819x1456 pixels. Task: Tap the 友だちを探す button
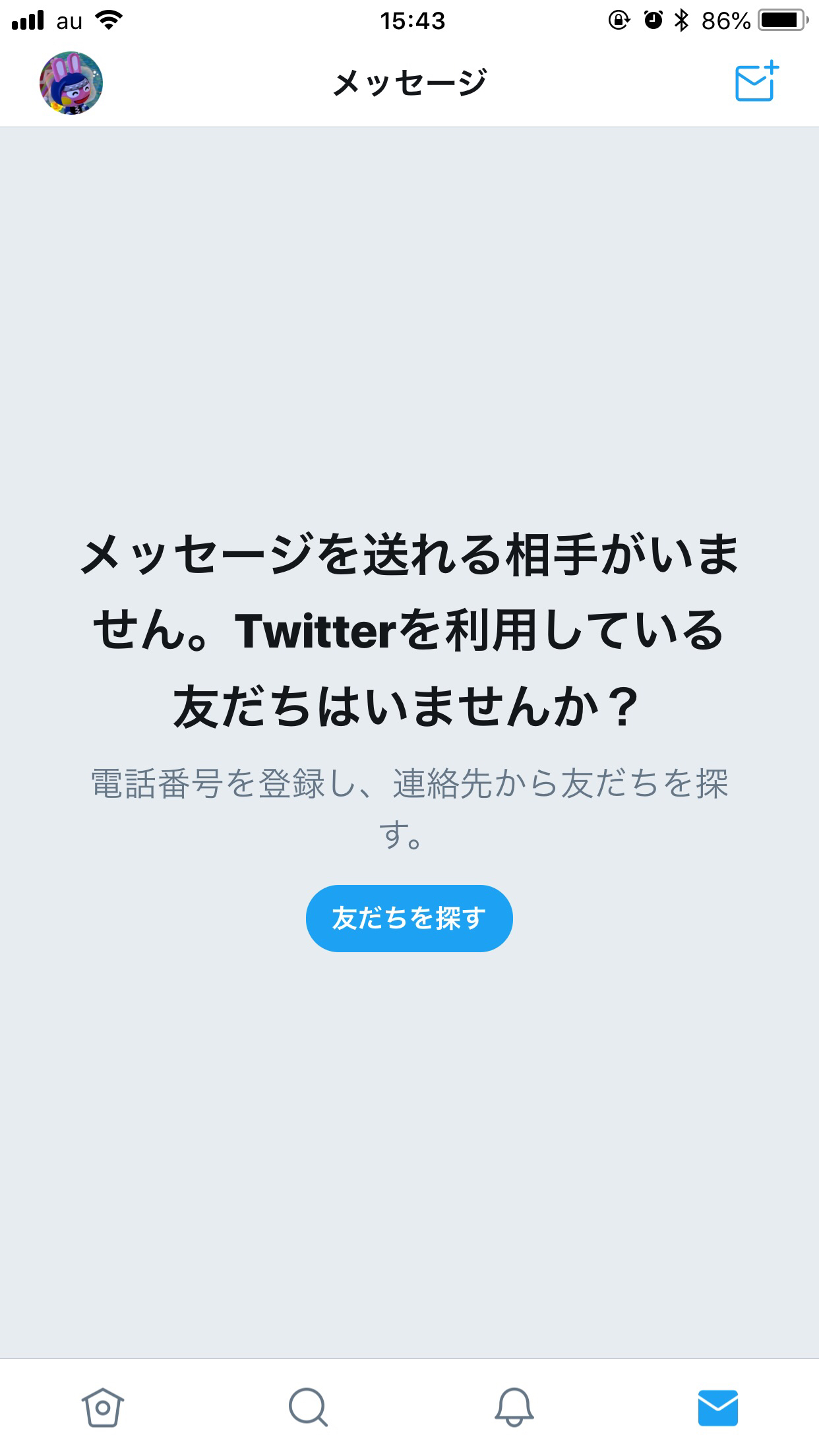(409, 918)
